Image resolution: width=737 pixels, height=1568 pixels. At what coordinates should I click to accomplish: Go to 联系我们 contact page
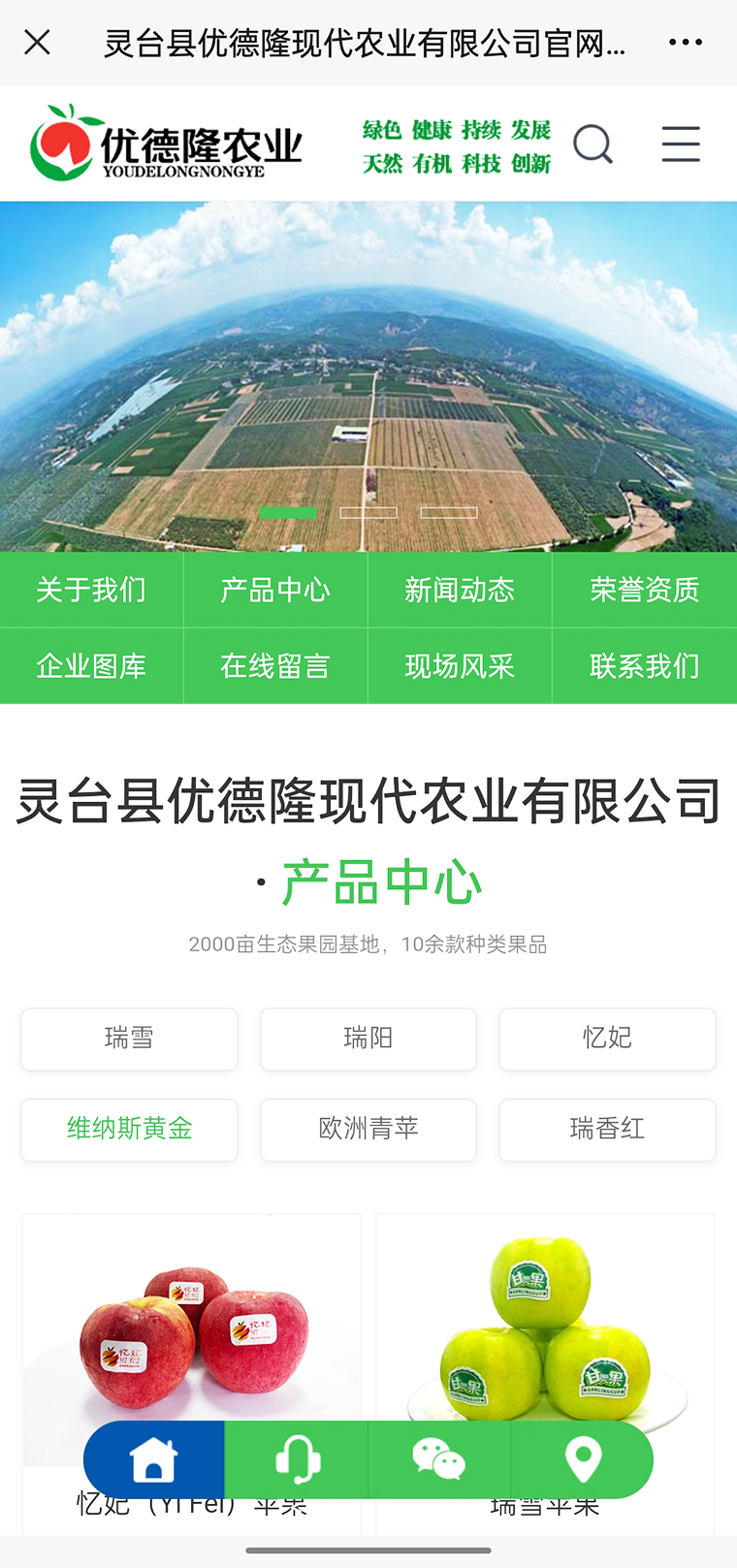point(644,666)
